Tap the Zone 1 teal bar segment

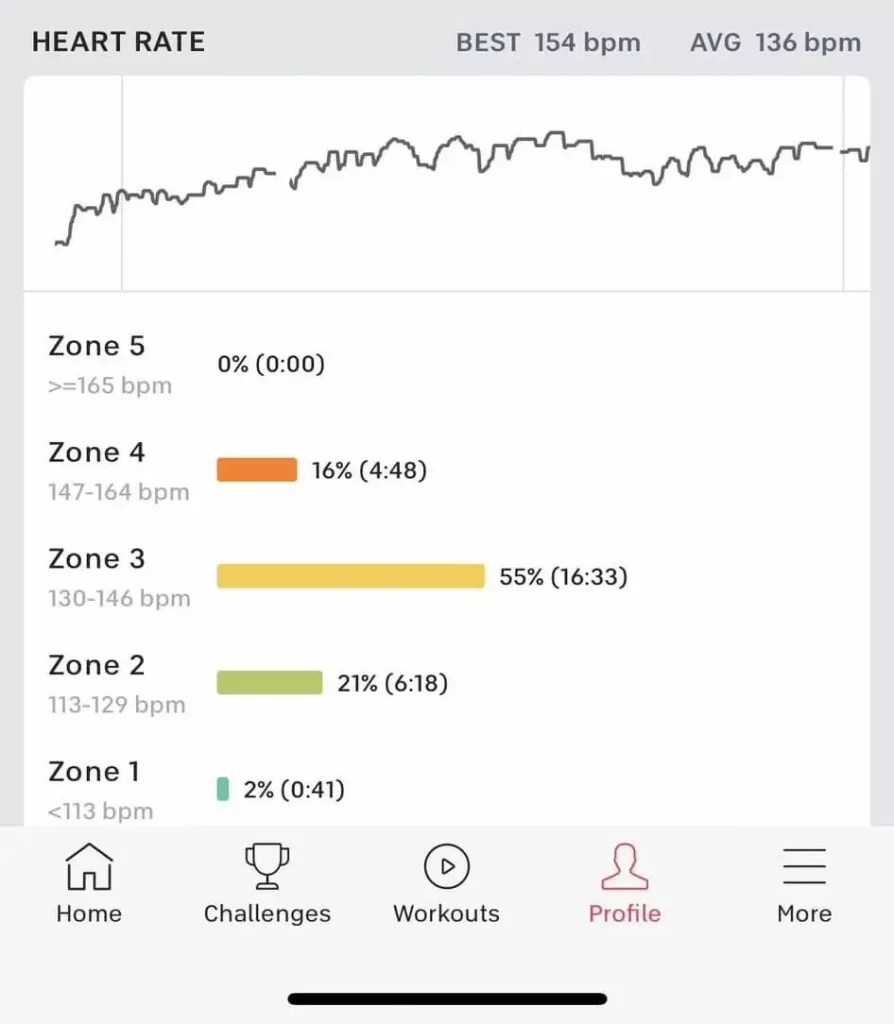222,788
